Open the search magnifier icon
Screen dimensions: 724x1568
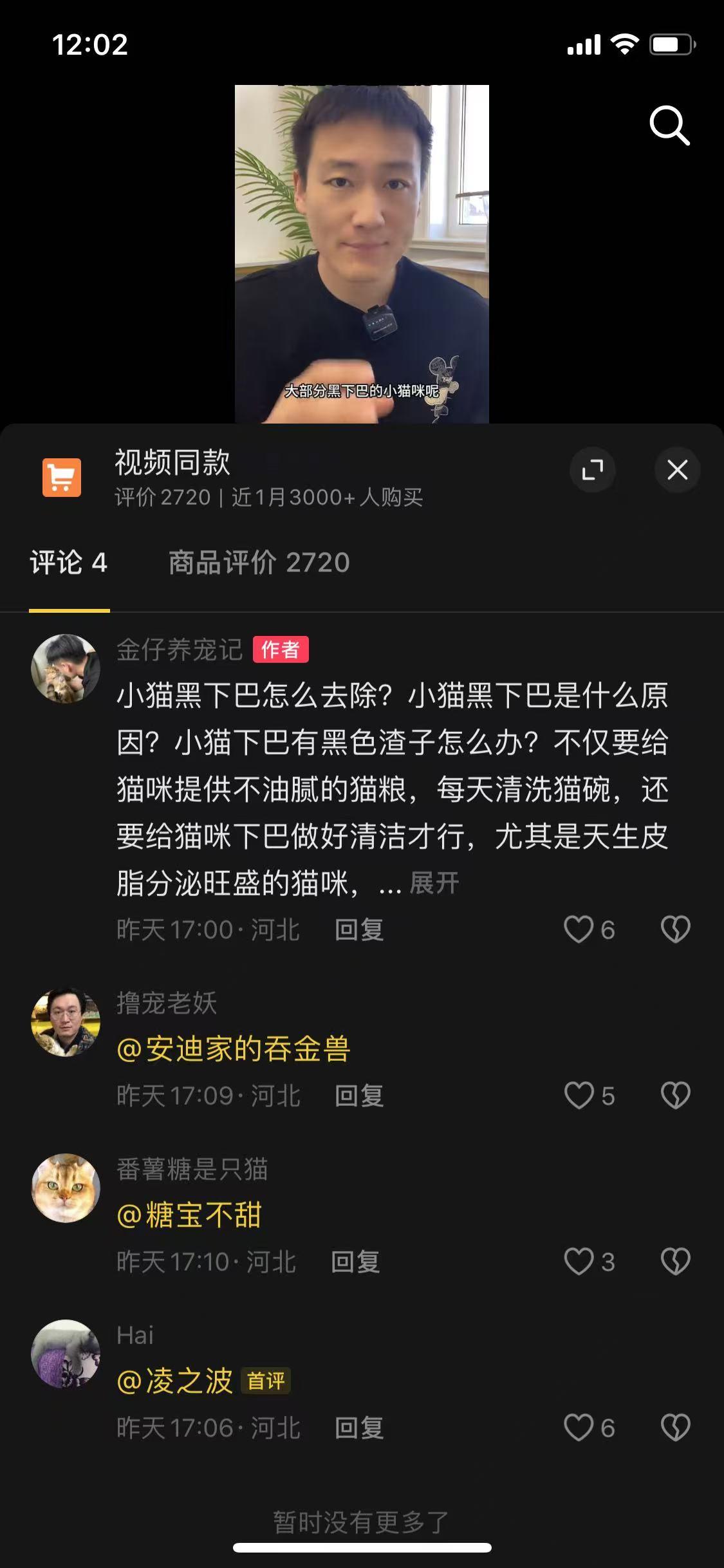(669, 126)
